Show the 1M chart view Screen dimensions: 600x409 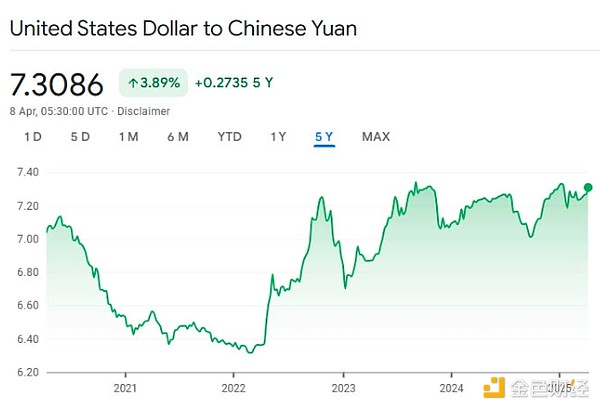point(128,136)
